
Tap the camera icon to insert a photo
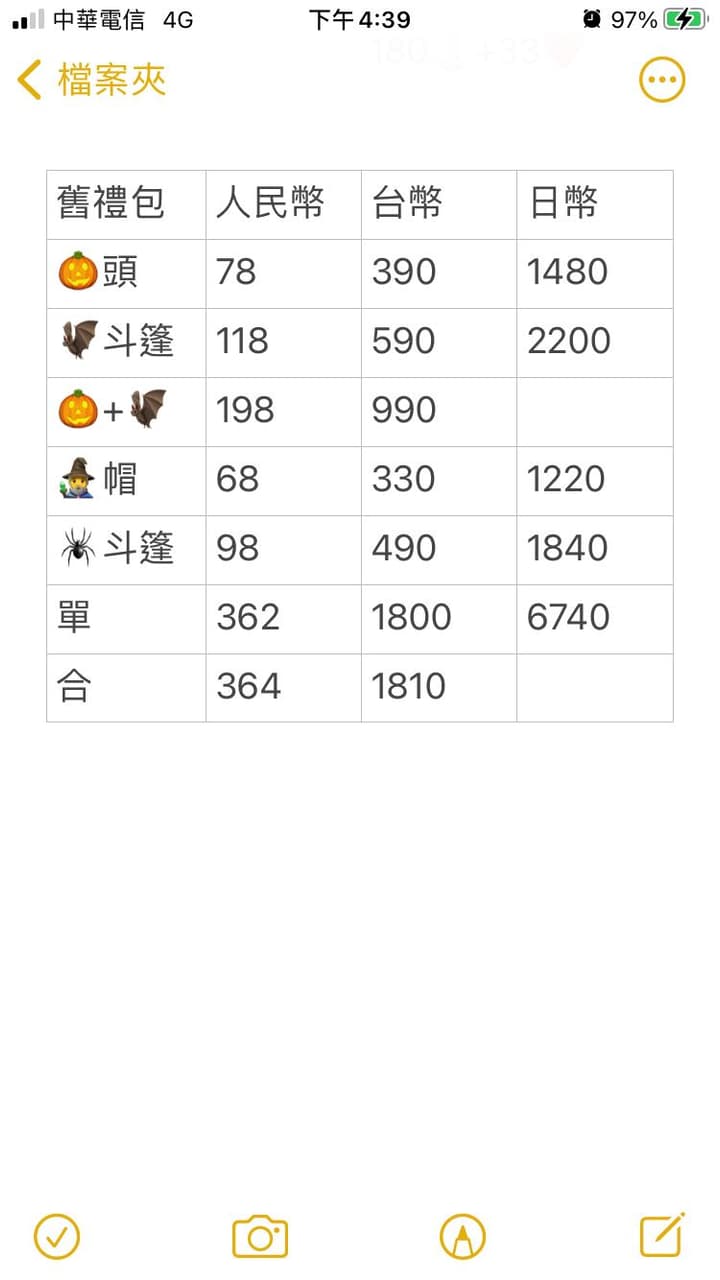[x=259, y=1236]
